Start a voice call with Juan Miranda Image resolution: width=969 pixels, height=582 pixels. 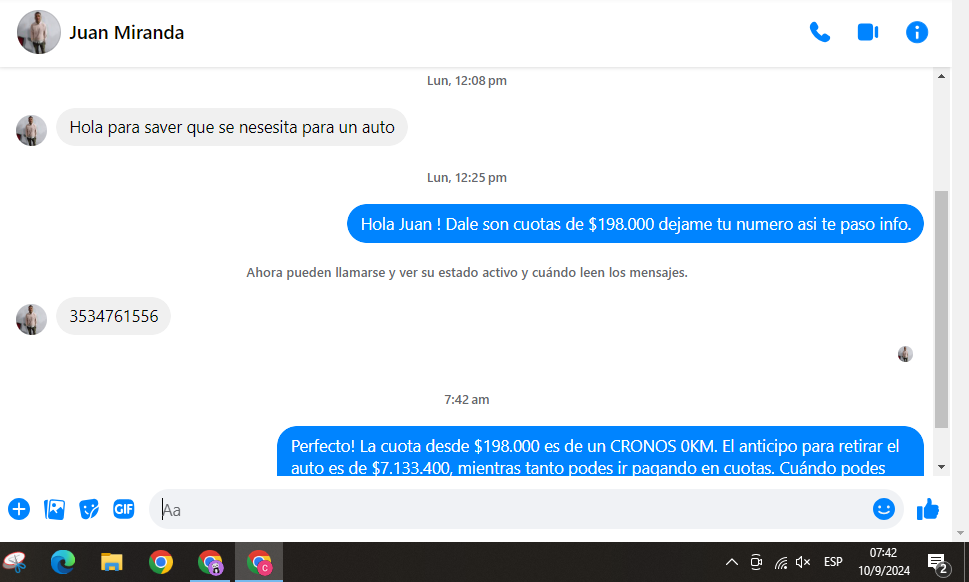point(820,32)
